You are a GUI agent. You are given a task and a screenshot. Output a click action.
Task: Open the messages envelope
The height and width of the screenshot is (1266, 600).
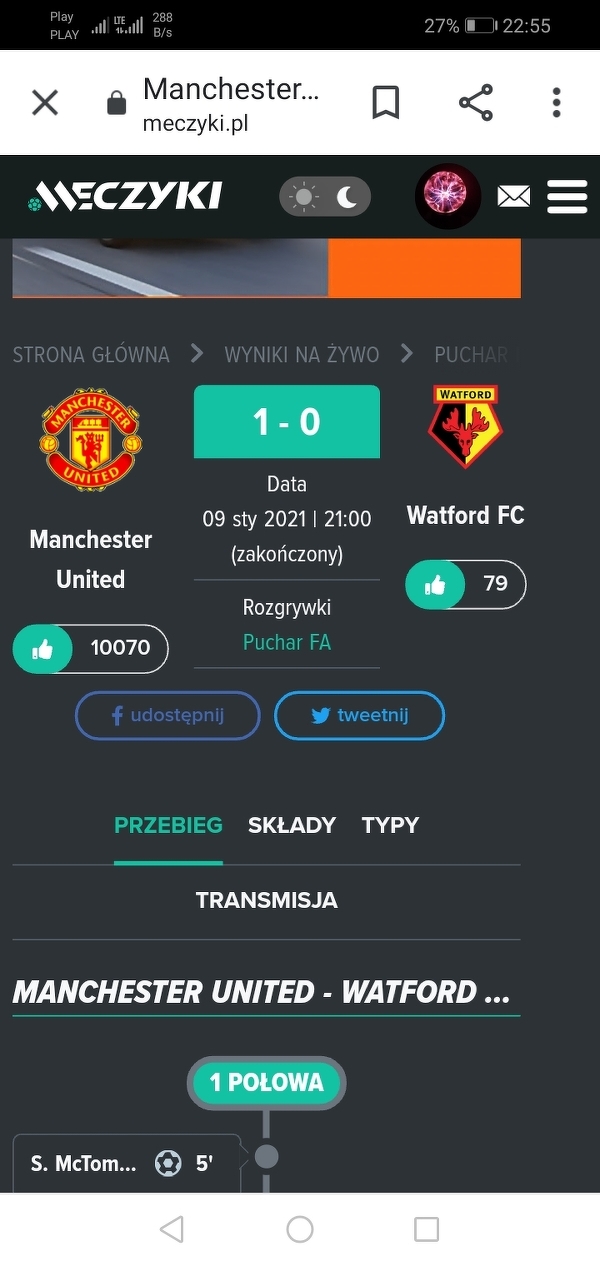pos(514,197)
